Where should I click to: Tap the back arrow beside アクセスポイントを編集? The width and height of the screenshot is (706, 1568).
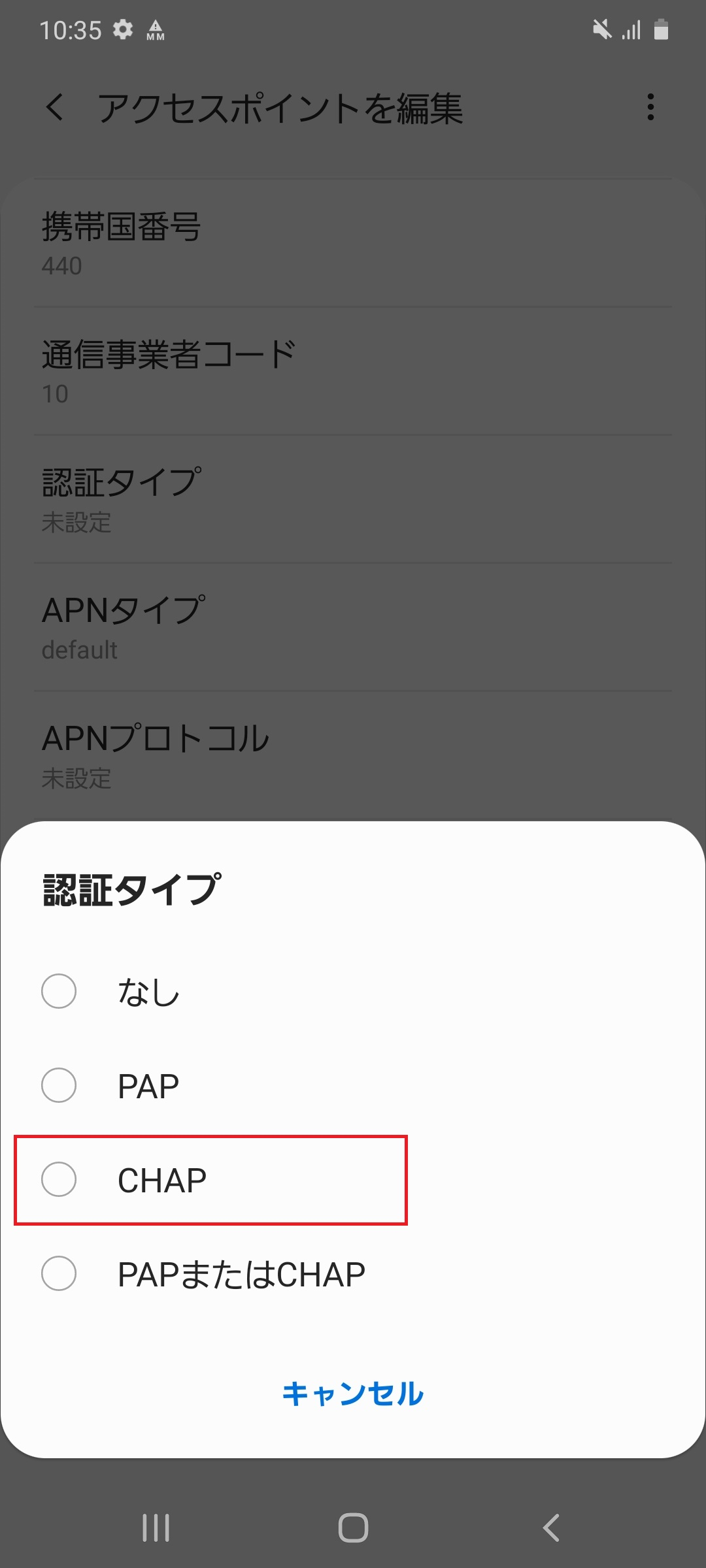tap(55, 108)
